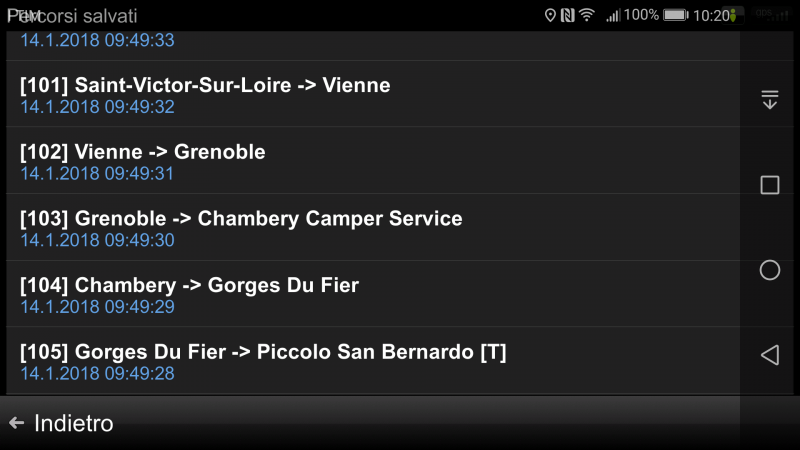Tap the hide navigation bar arrow icon
The width and height of the screenshot is (800, 450).
tap(769, 99)
